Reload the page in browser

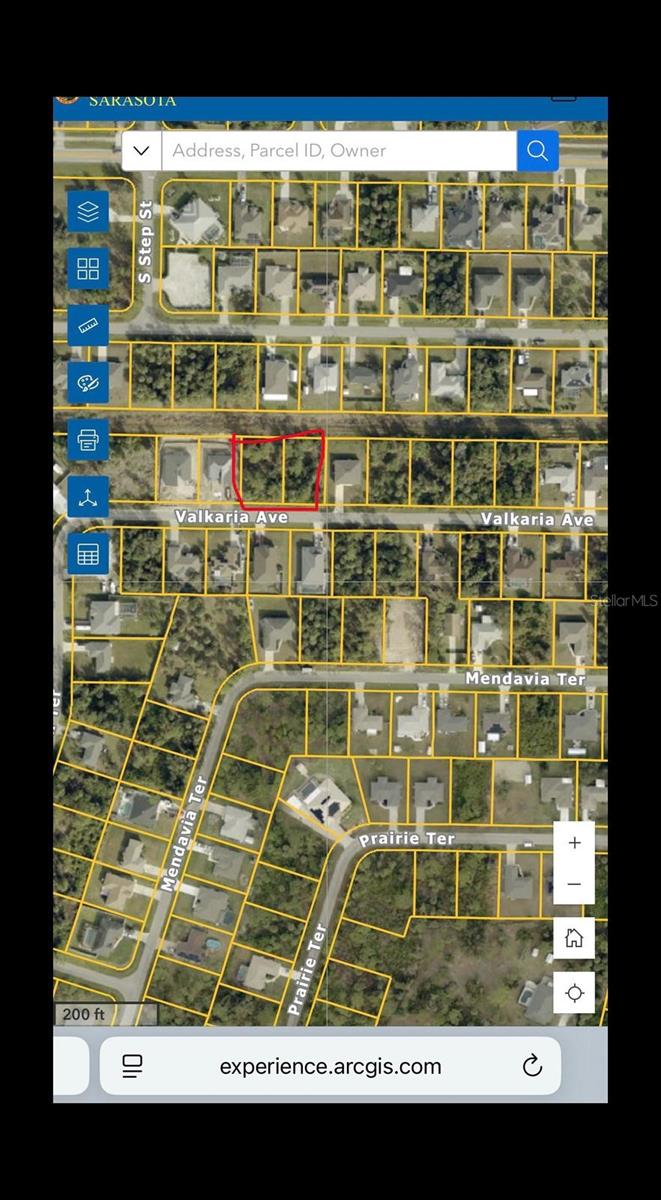532,1066
